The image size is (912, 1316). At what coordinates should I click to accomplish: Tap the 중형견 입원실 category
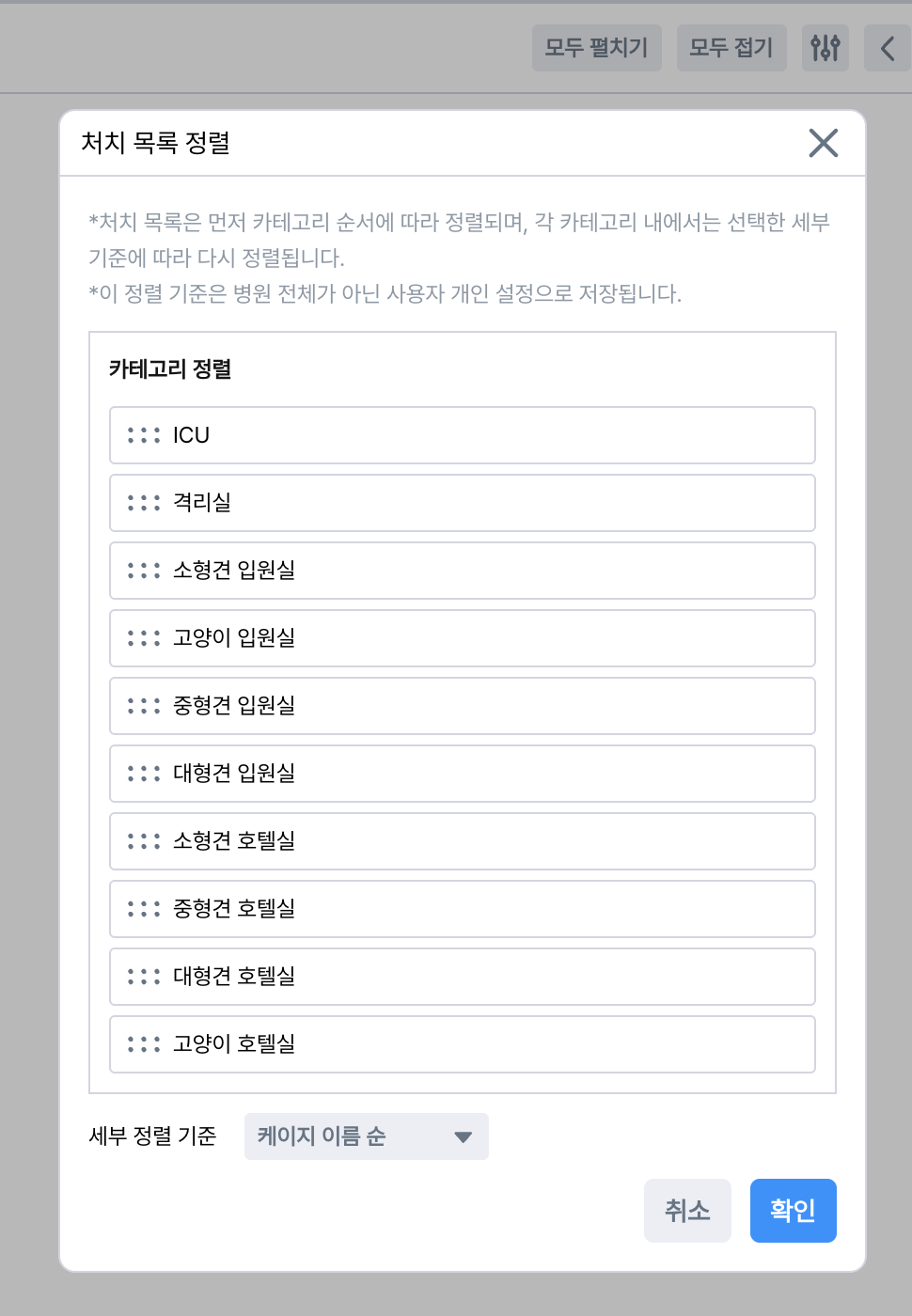click(462, 706)
